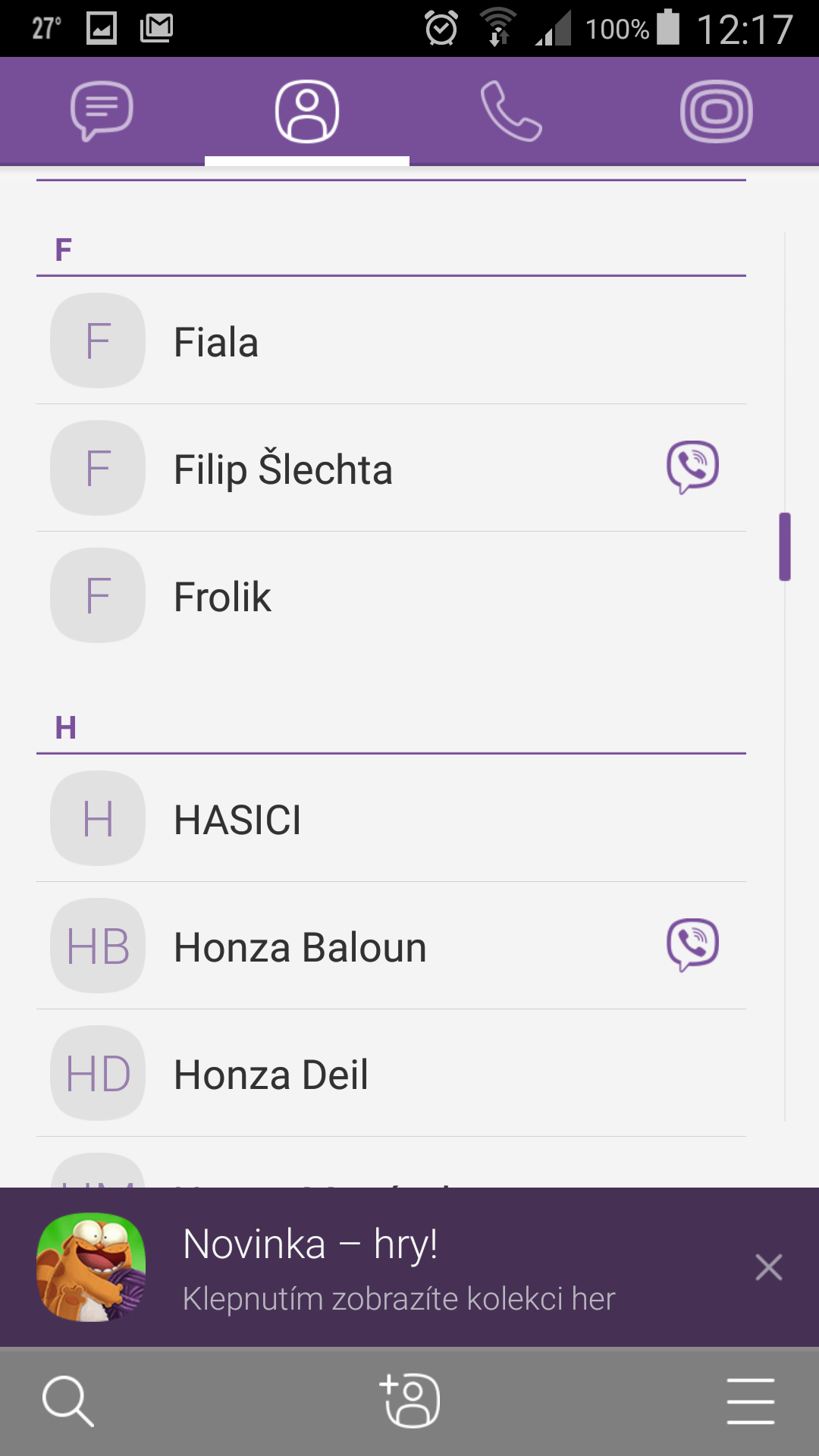Open the Novinka – hry! games banner
Image resolution: width=819 pixels, height=1456 pixels.
(x=379, y=1267)
